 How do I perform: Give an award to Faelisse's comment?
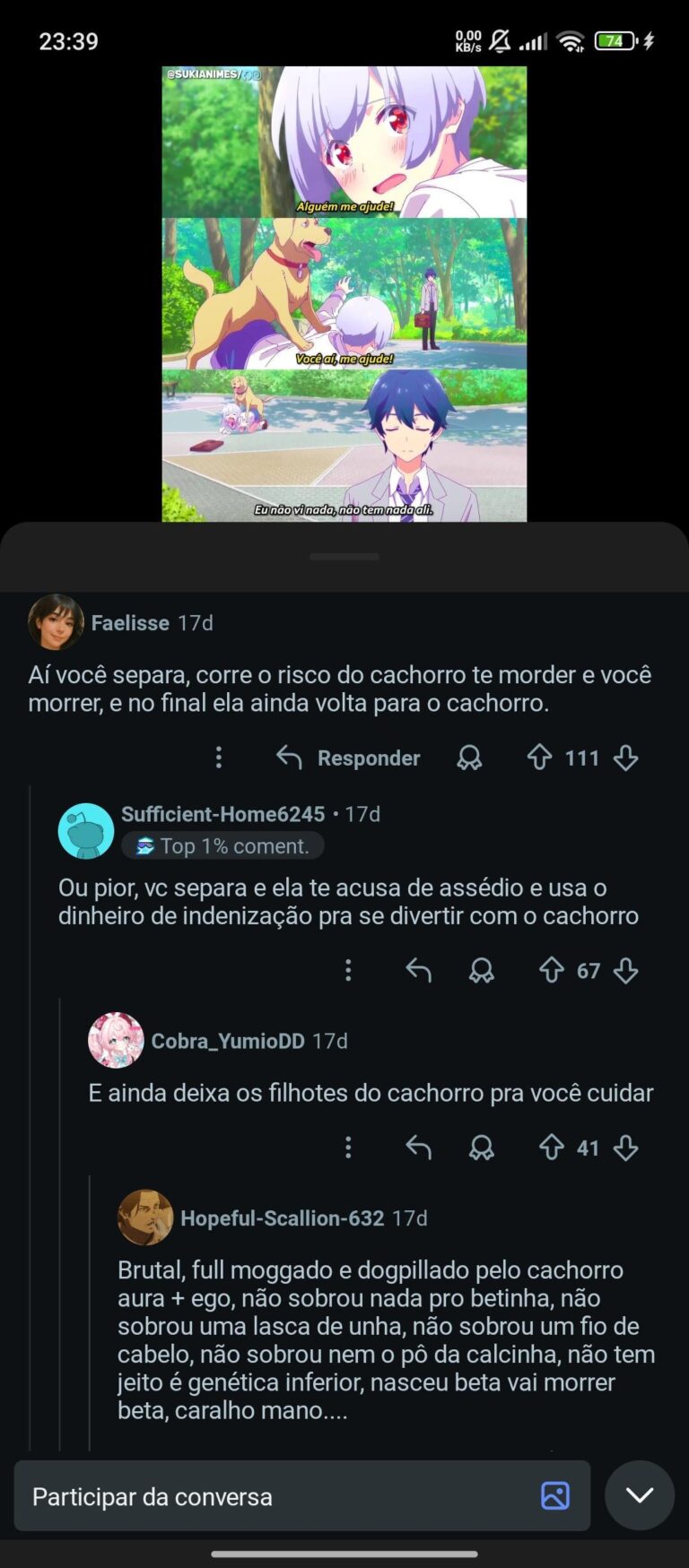pos(469,758)
